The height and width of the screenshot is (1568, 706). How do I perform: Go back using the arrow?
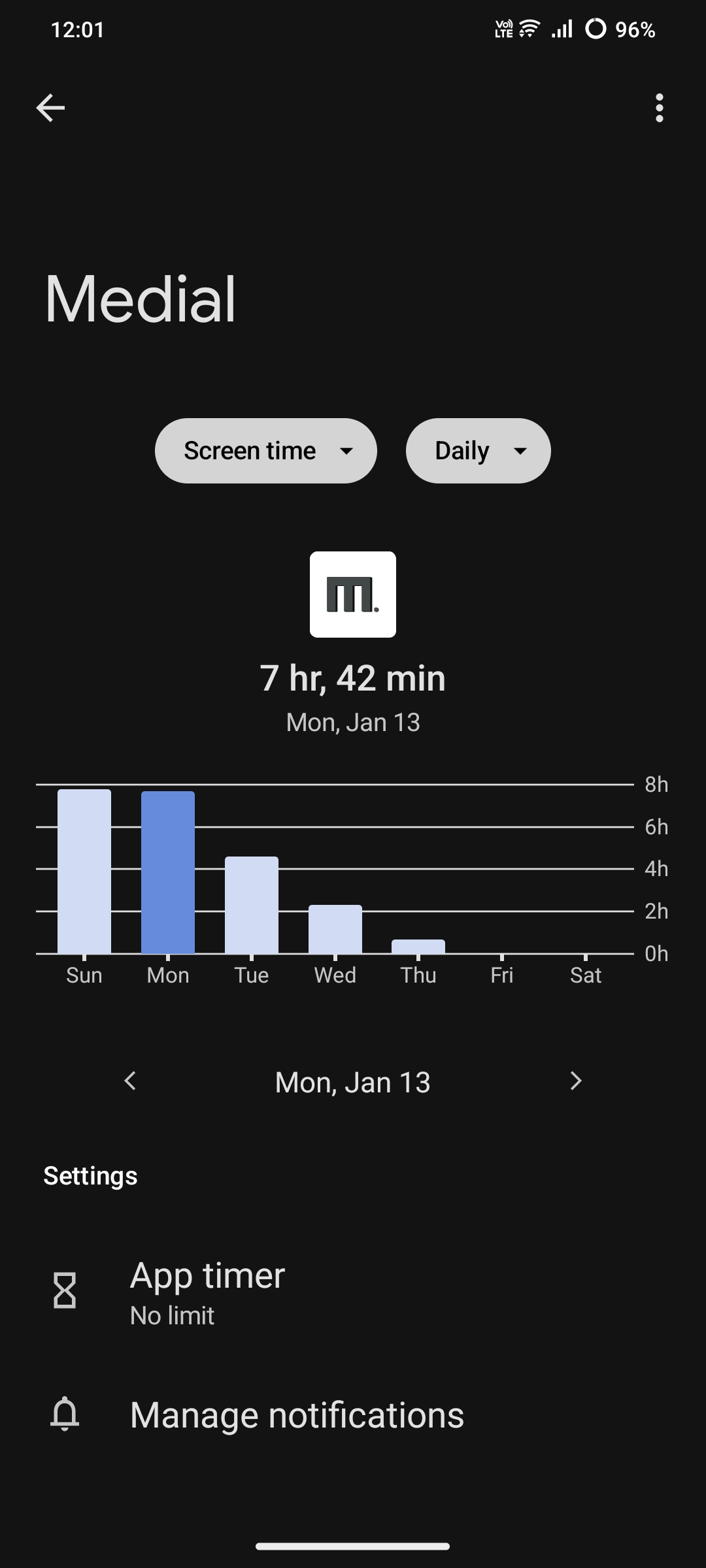pyautogui.click(x=50, y=108)
